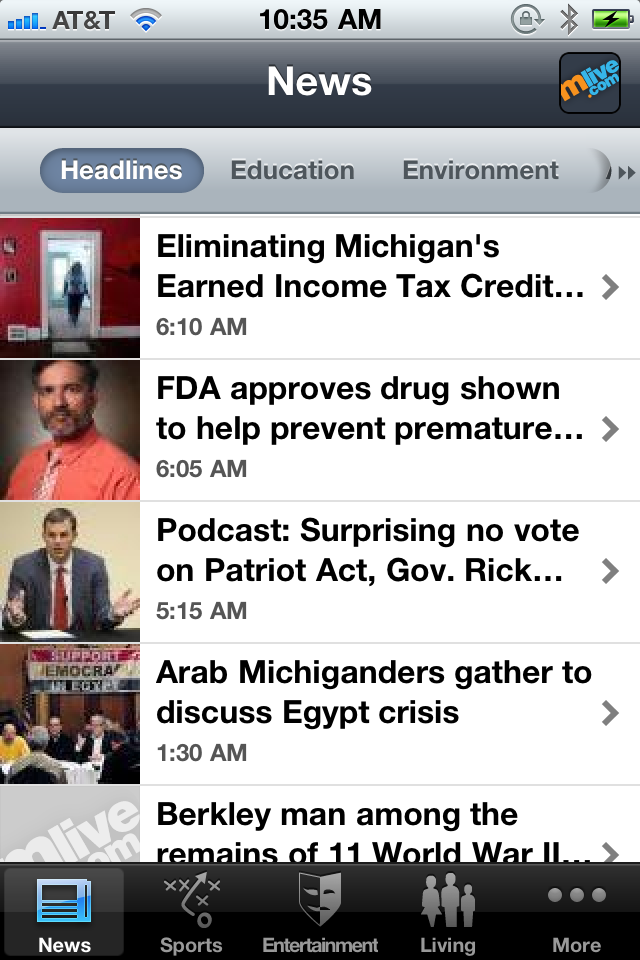Show the Environment category

(x=480, y=171)
